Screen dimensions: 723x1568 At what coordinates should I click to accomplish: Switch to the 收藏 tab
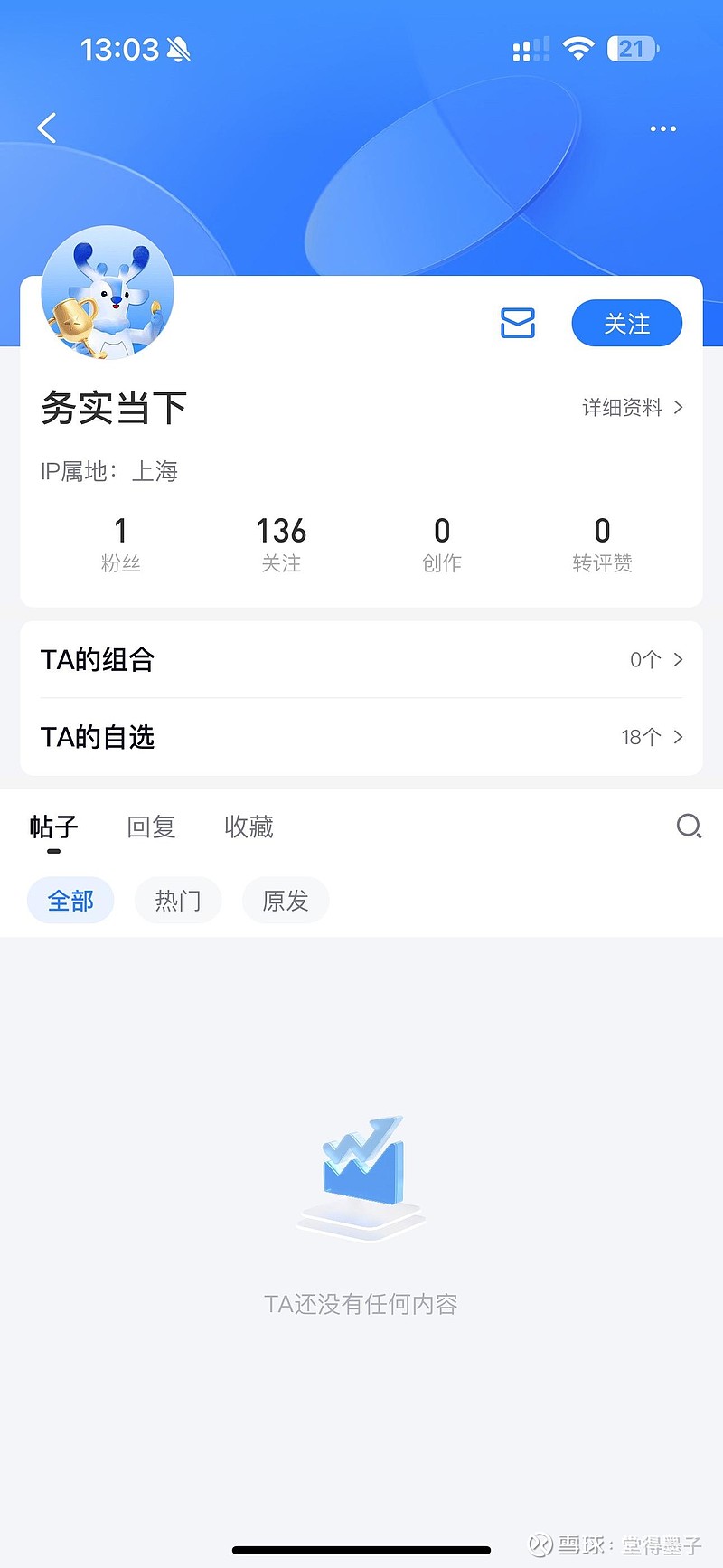click(x=249, y=827)
